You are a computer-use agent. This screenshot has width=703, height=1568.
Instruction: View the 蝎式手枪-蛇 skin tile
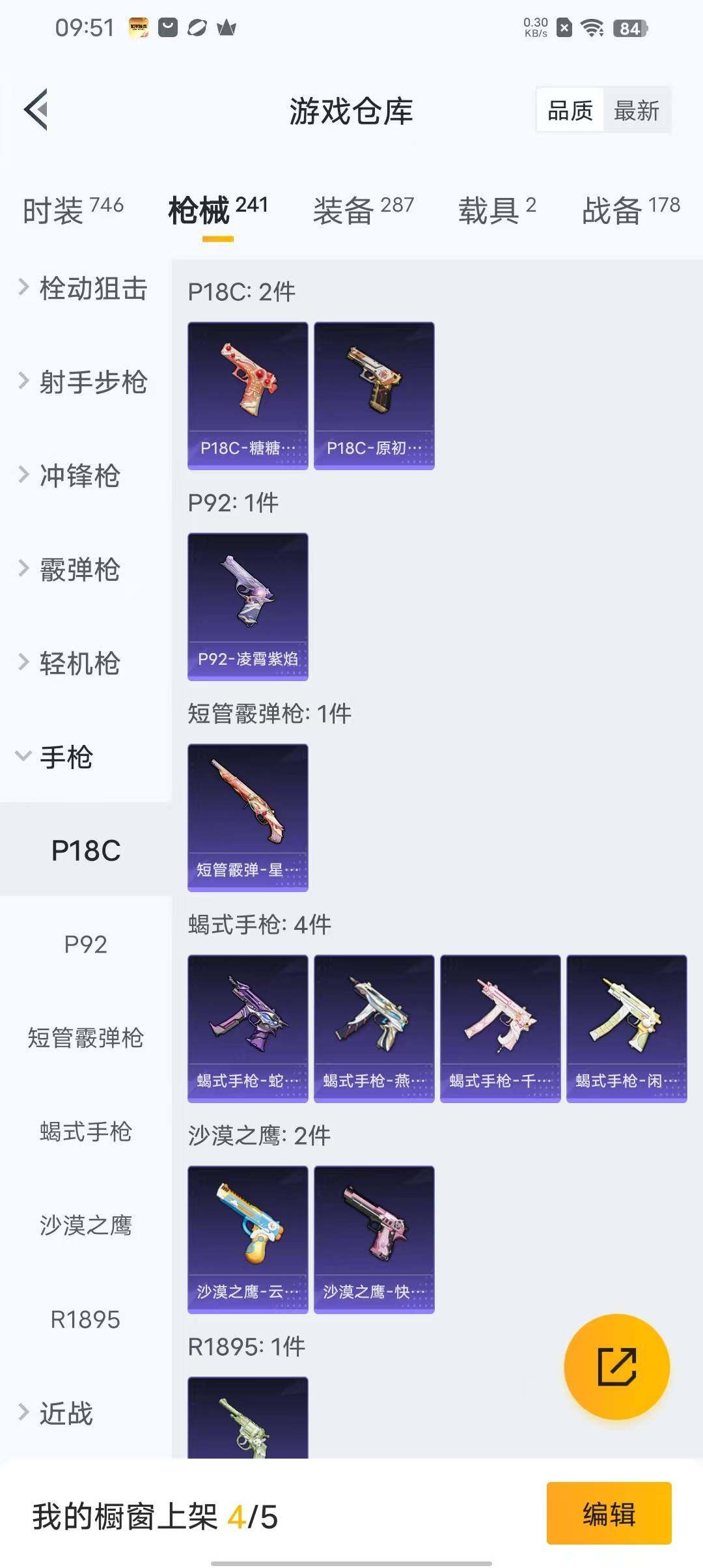point(247,1028)
